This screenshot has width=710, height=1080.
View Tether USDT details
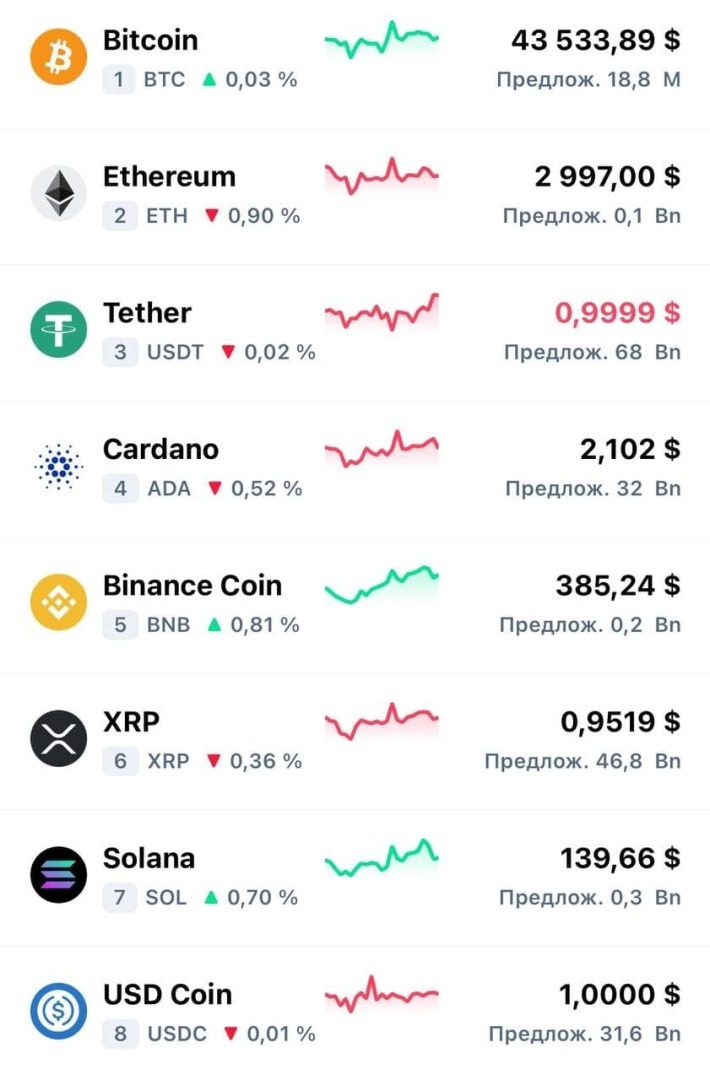click(x=147, y=313)
